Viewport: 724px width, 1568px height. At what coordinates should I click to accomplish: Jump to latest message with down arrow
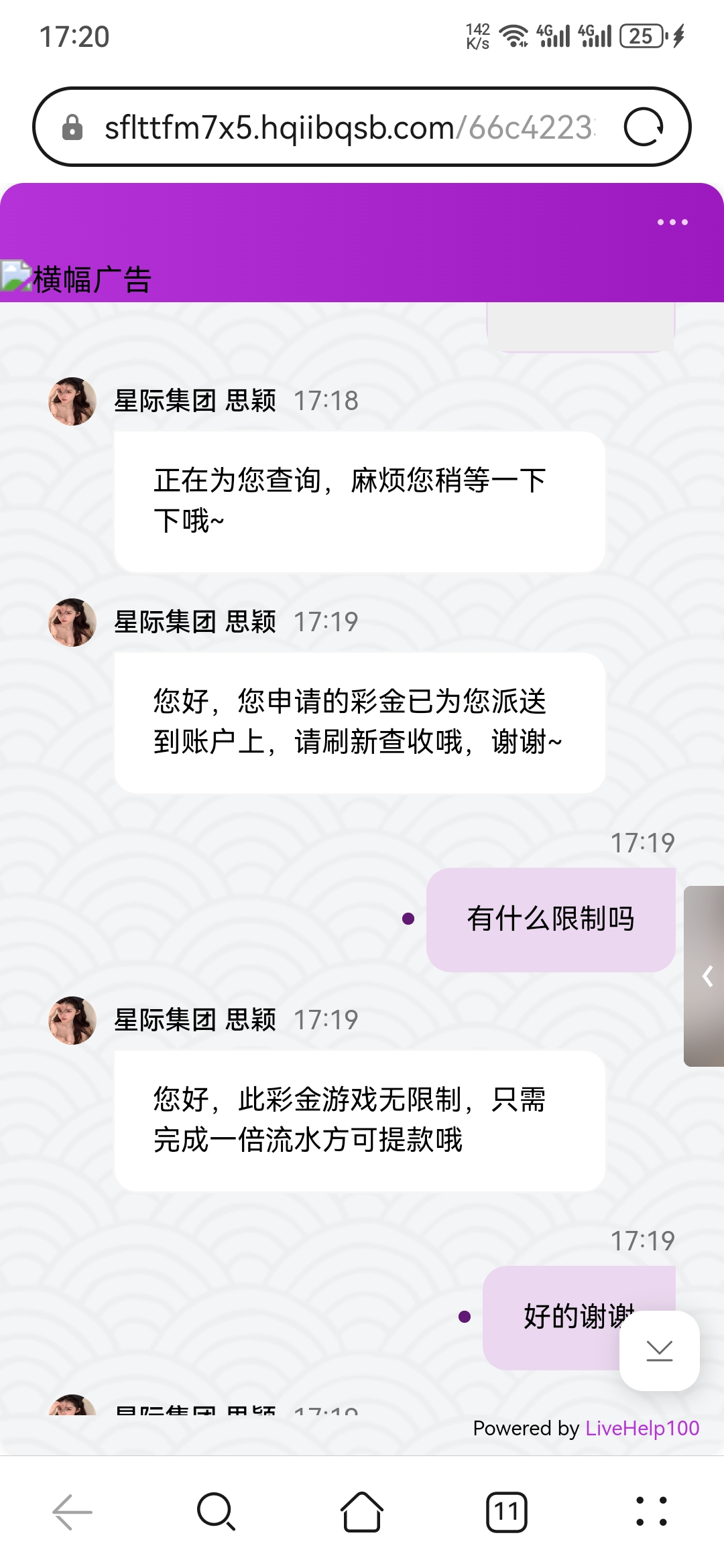point(660,1350)
